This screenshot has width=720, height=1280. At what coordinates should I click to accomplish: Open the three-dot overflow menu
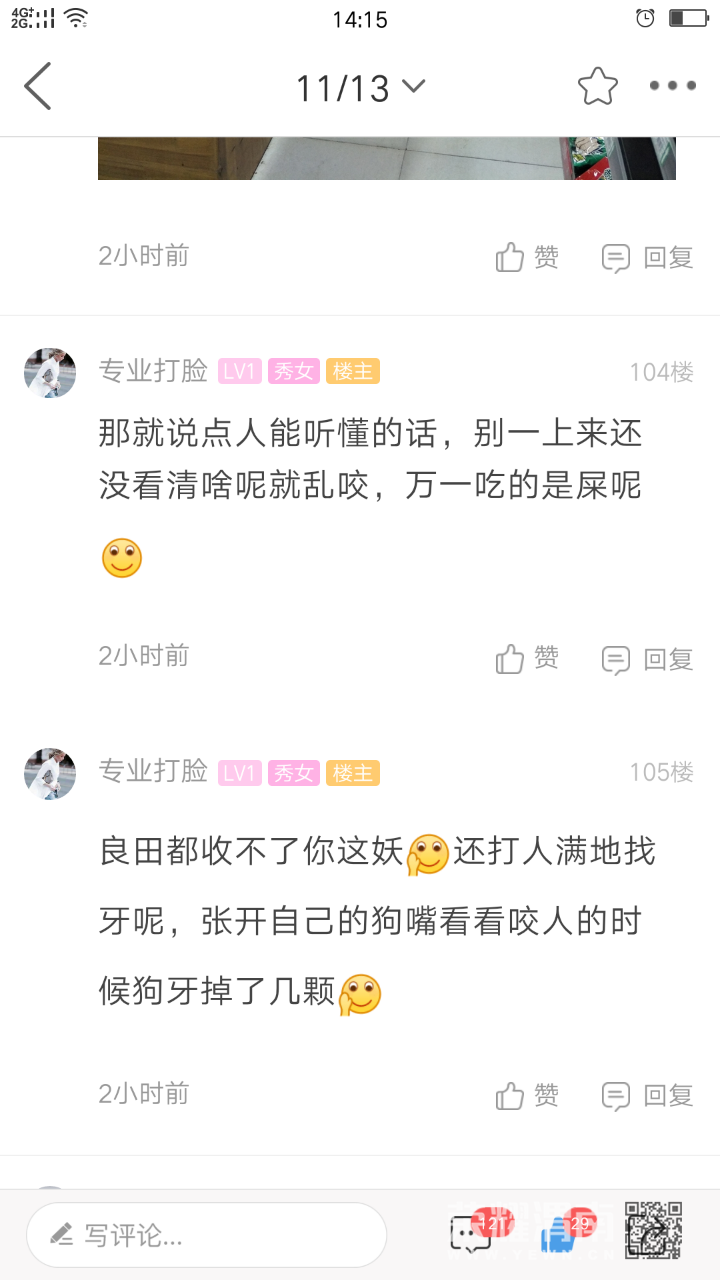[672, 87]
